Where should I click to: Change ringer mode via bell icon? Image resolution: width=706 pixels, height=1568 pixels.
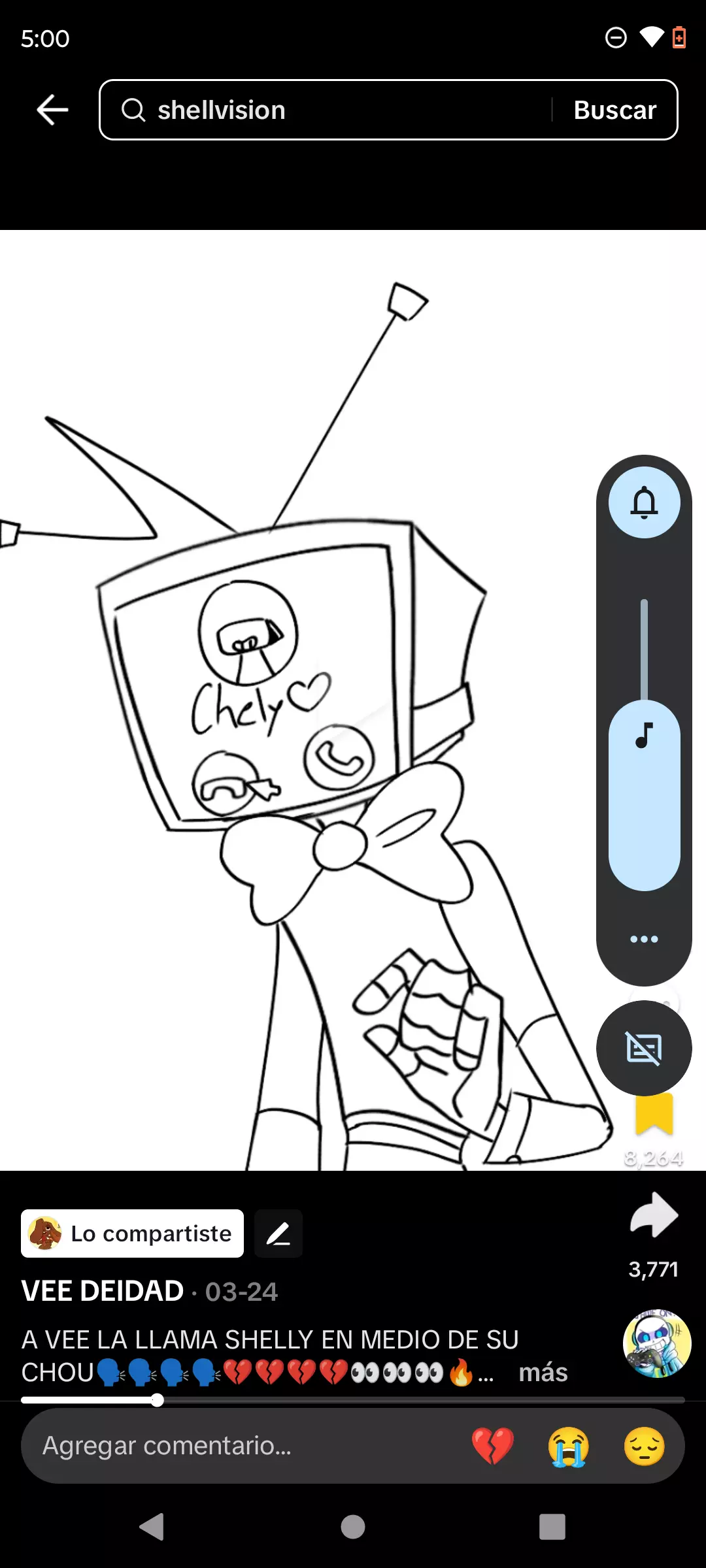pos(644,502)
